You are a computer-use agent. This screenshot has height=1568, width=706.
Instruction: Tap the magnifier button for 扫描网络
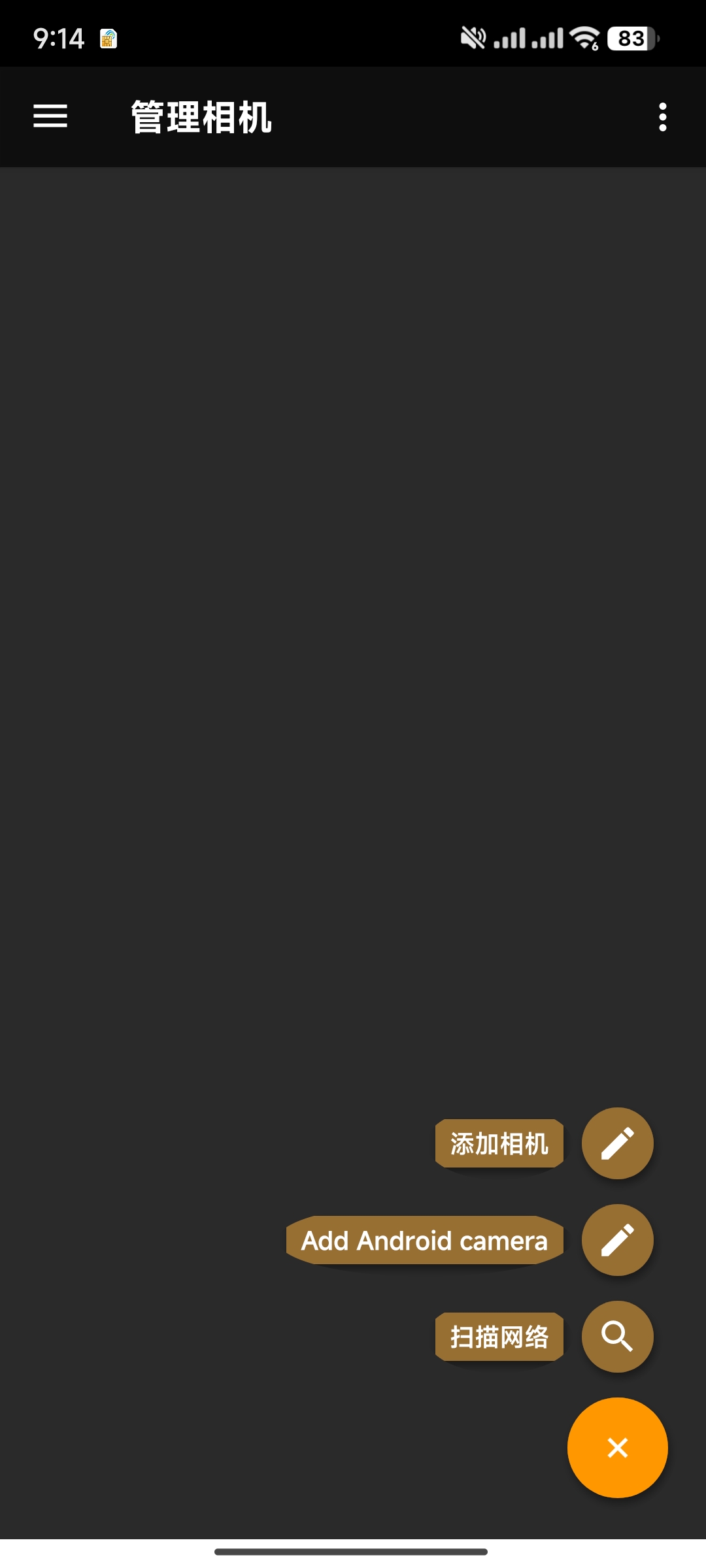617,1337
